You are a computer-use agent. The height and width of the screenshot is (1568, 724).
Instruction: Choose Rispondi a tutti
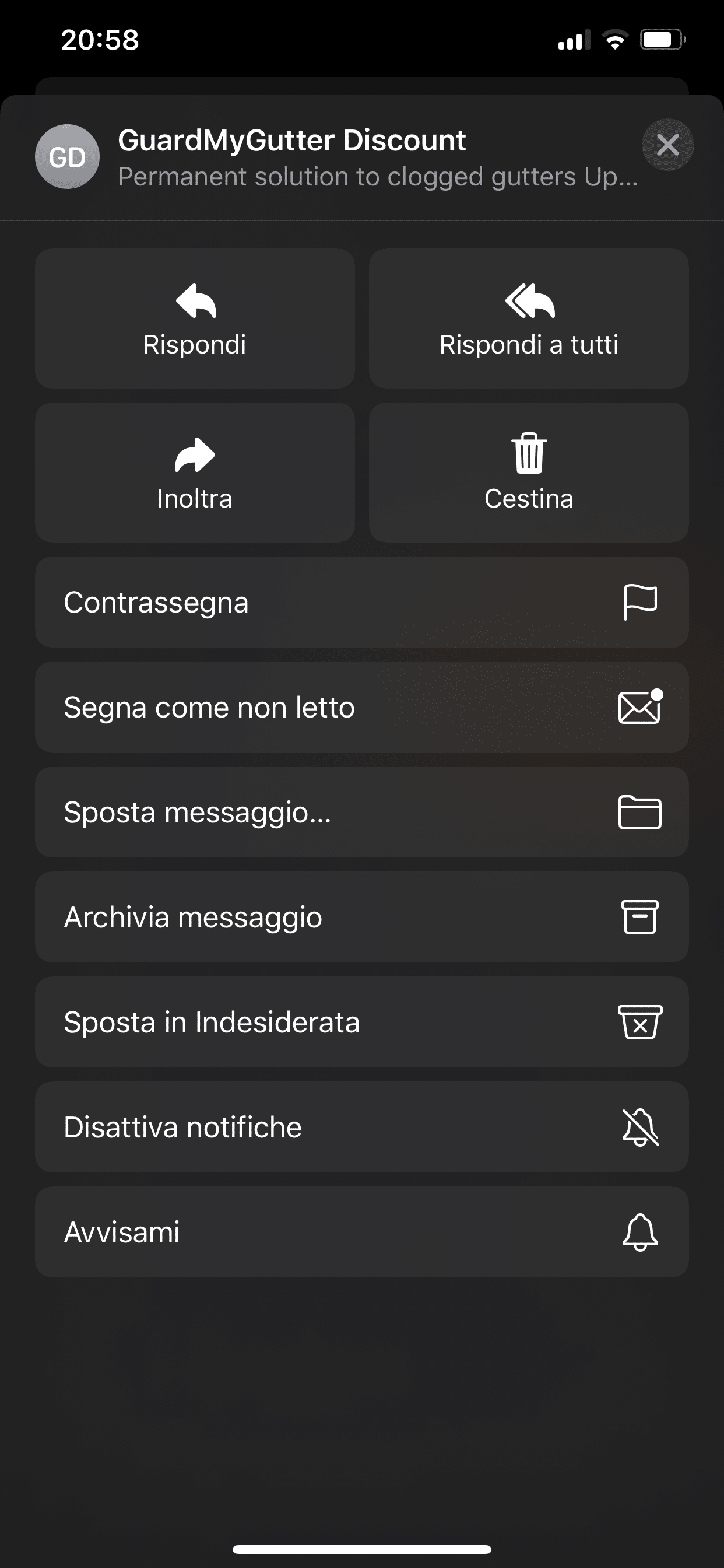(528, 318)
